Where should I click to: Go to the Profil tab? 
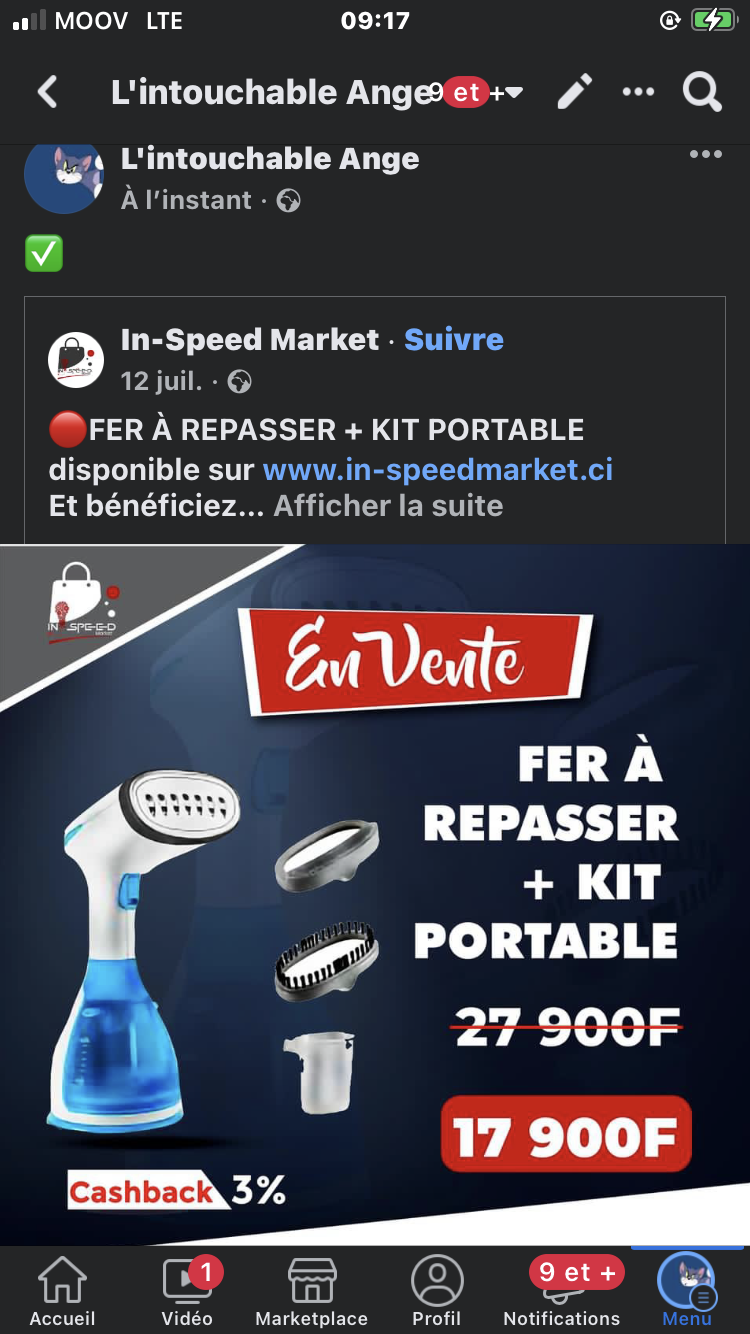437,1291
